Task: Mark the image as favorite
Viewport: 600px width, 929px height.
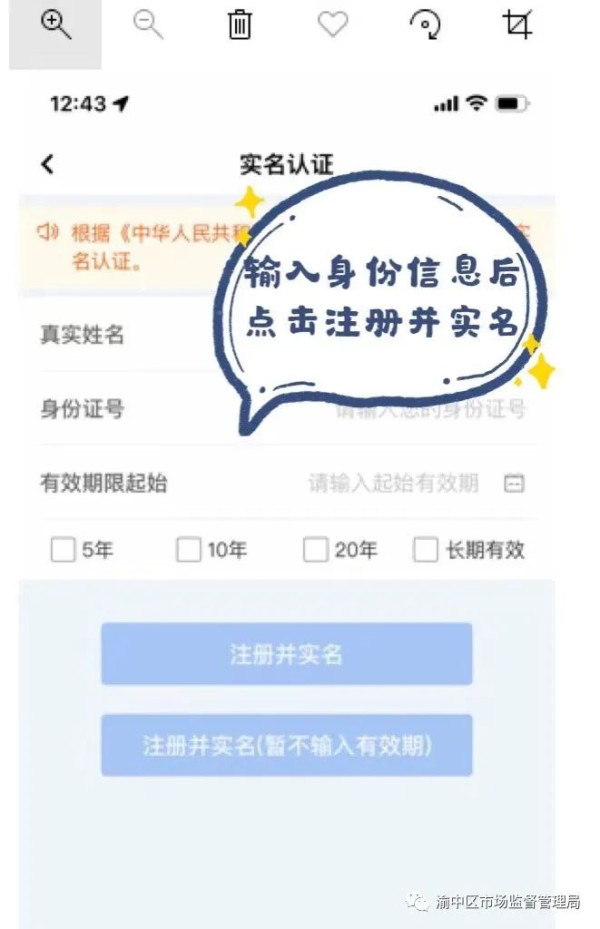Action: click(332, 24)
